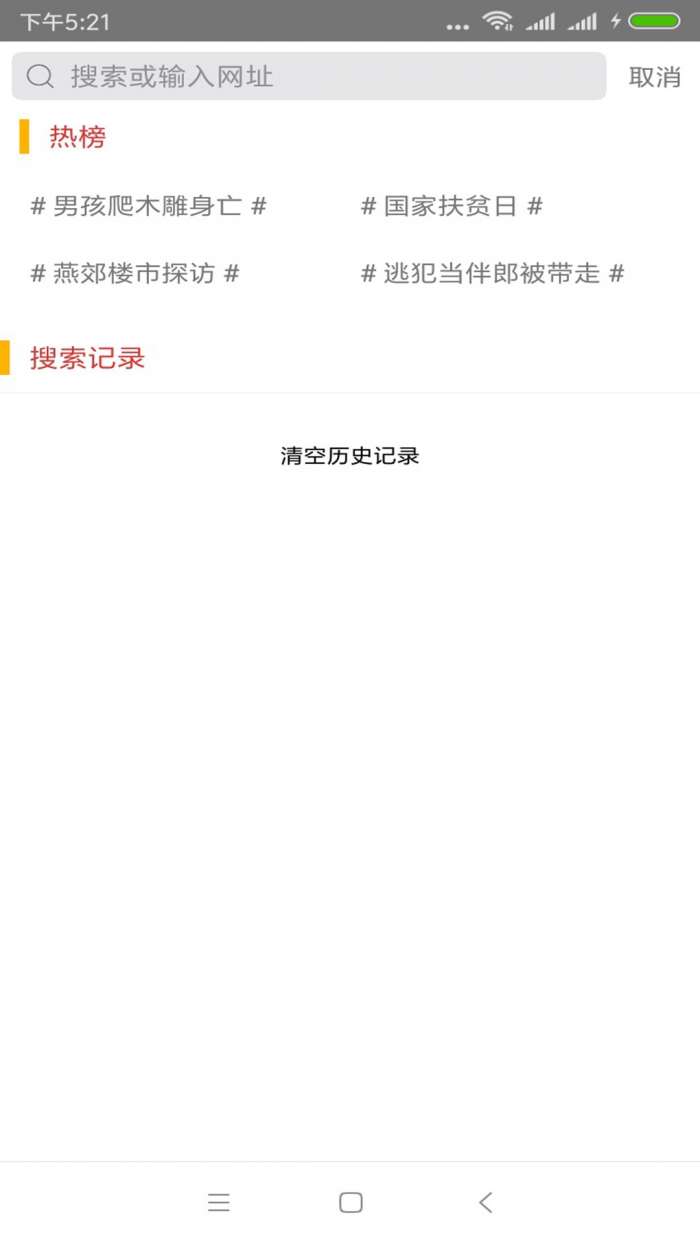This screenshot has height=1244, width=700.
Task: Go back using the system back button
Action: (486, 1202)
